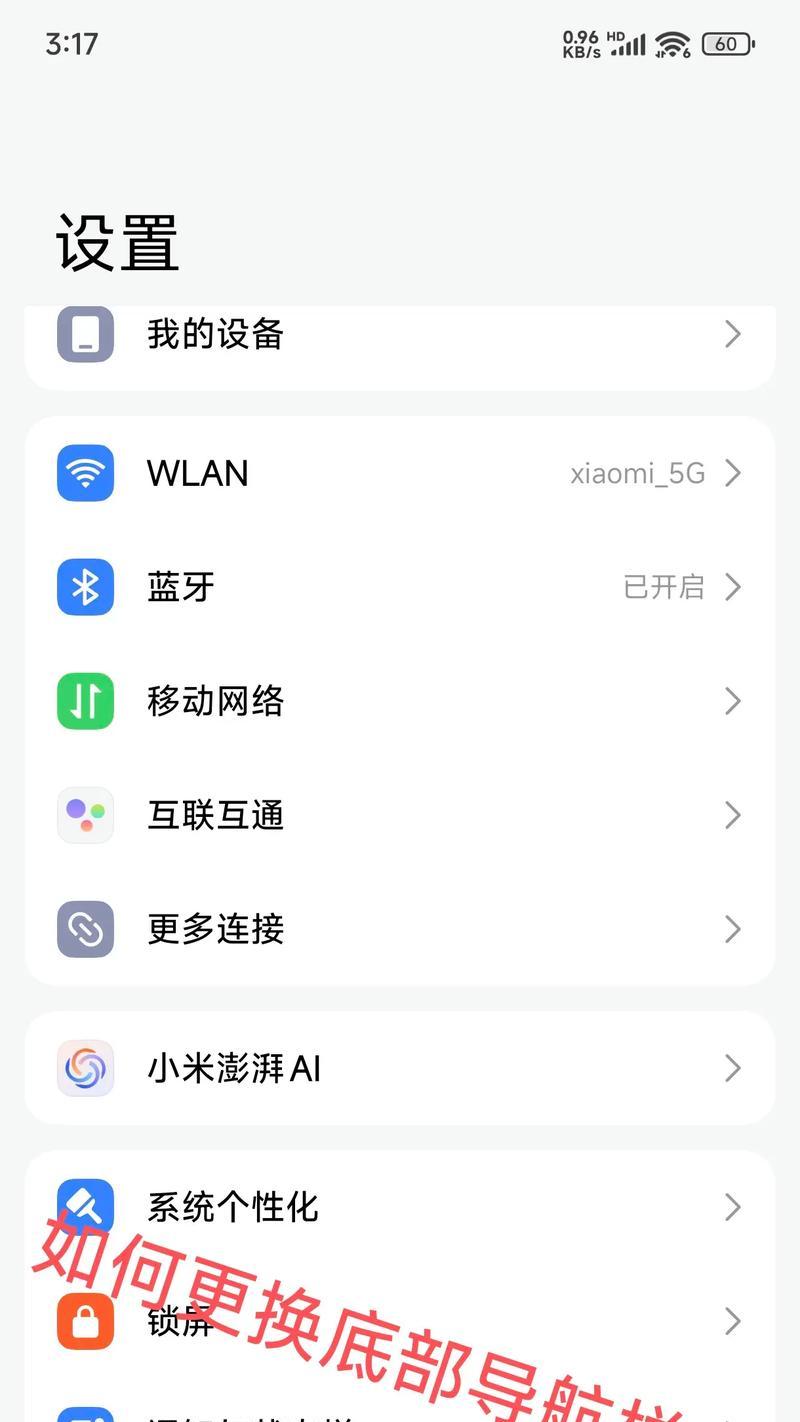Expand the 移动网络 row chevron
Screen dimensions: 800x1422
733,701
